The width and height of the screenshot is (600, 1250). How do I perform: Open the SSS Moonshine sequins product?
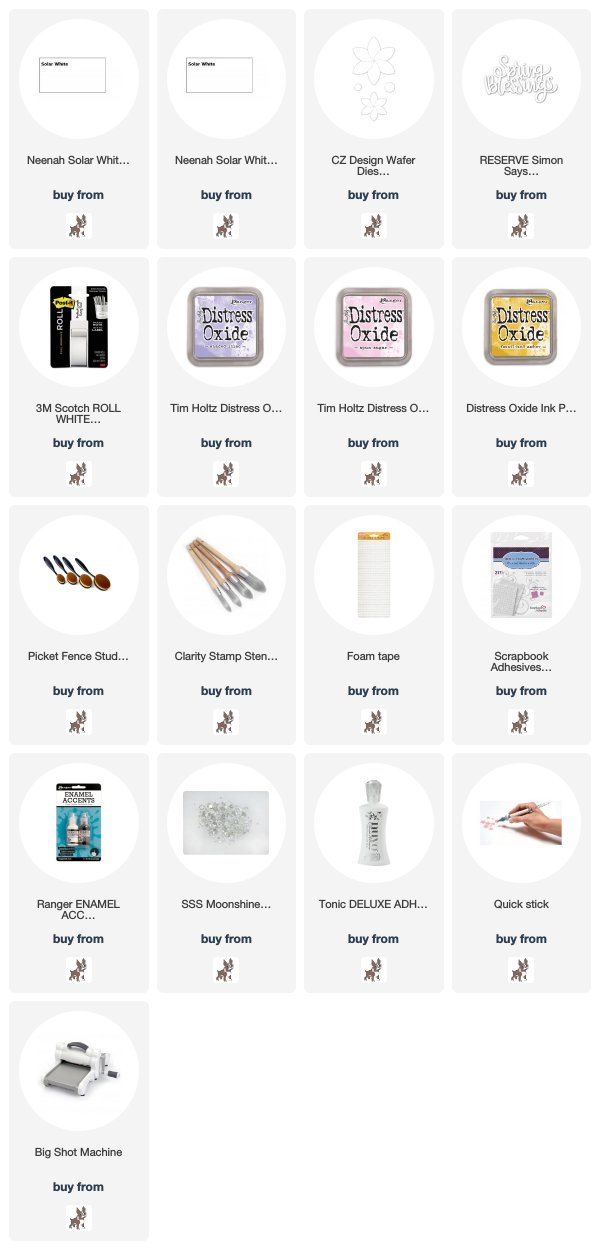[226, 873]
